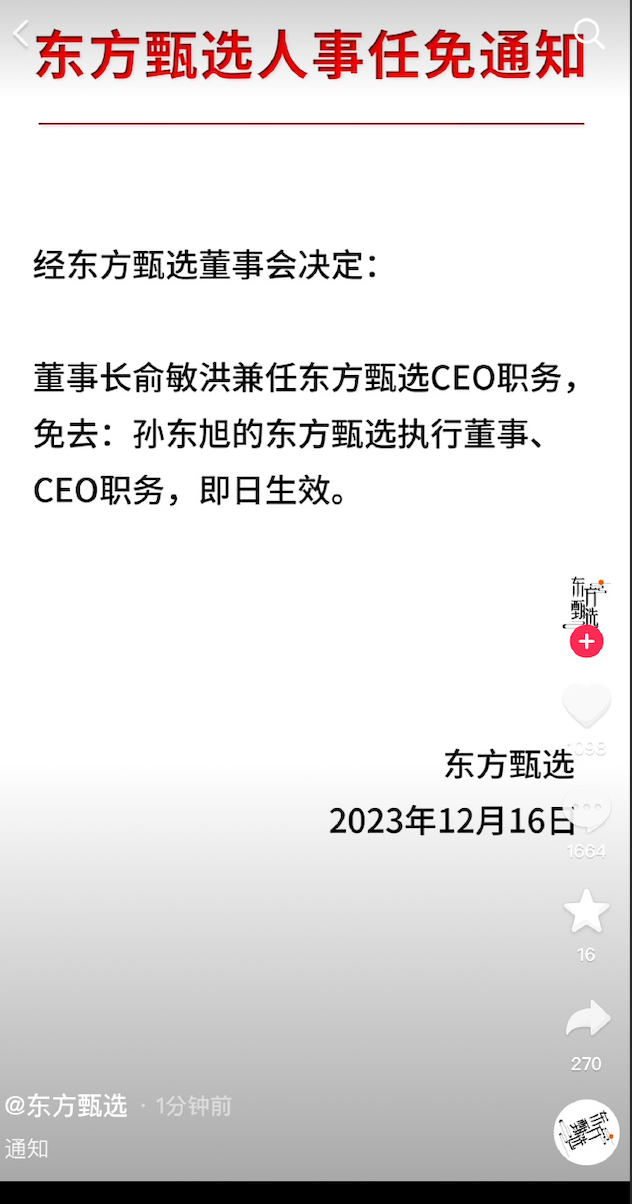Open search with the magnifier icon

pos(590,34)
